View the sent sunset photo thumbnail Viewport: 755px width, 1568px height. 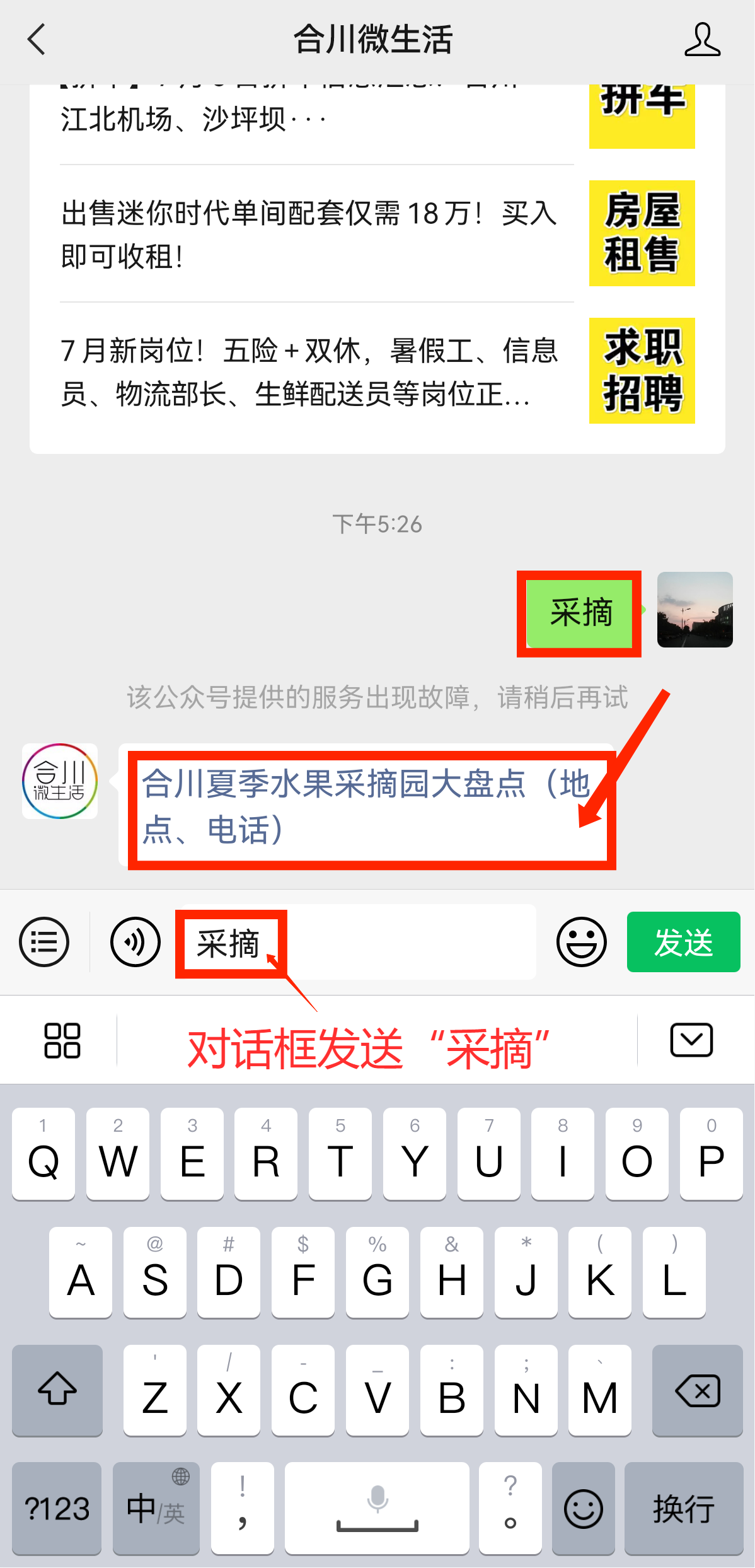coord(694,612)
